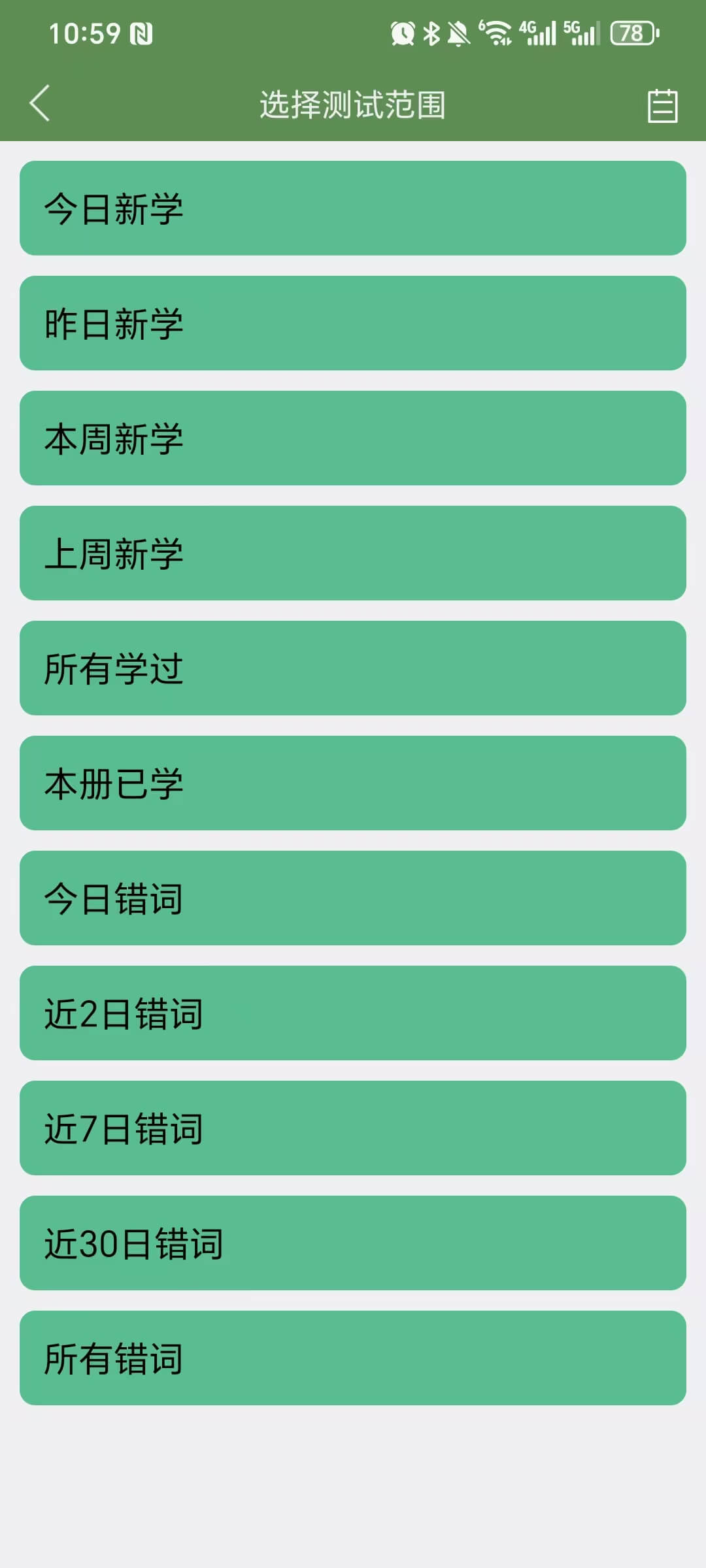Image resolution: width=706 pixels, height=1568 pixels.
Task: Select 近30日错词 option
Action: click(353, 1243)
